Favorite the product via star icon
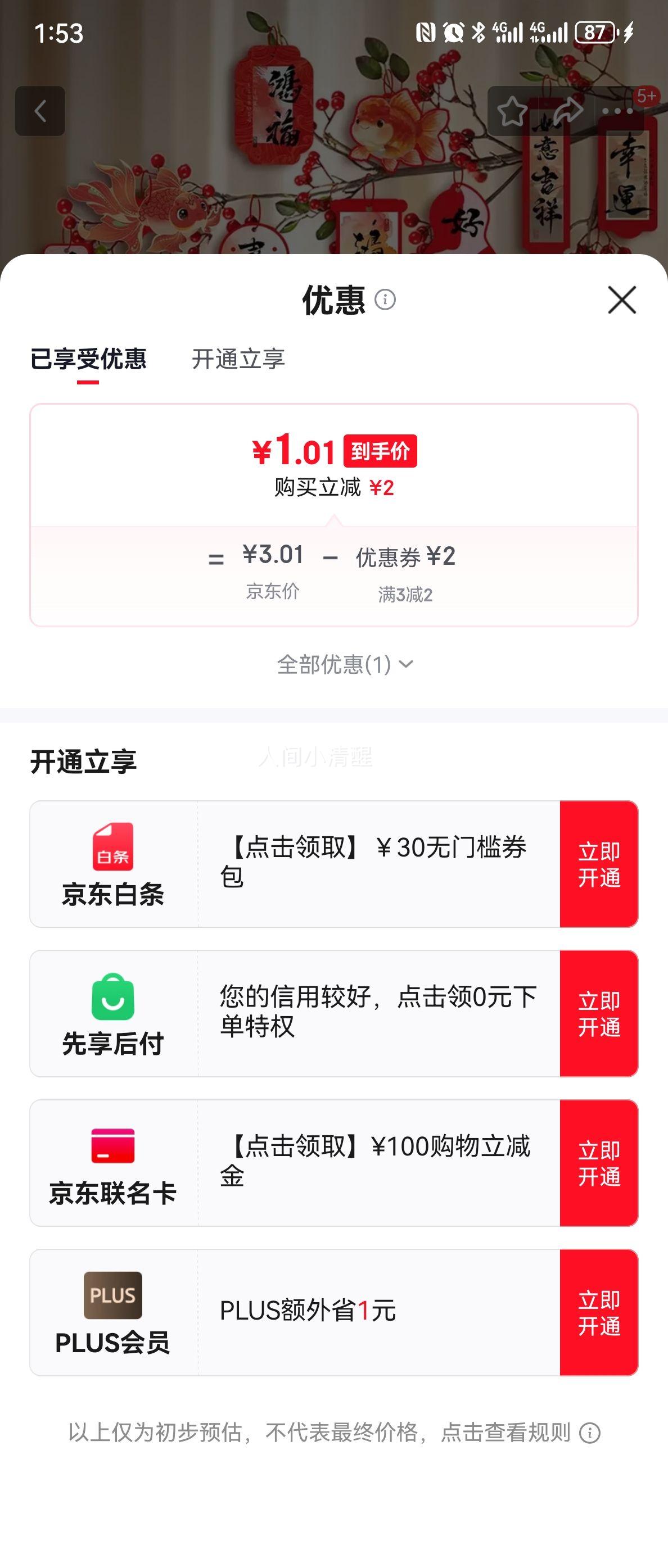The width and height of the screenshot is (668, 1568). coord(513,112)
